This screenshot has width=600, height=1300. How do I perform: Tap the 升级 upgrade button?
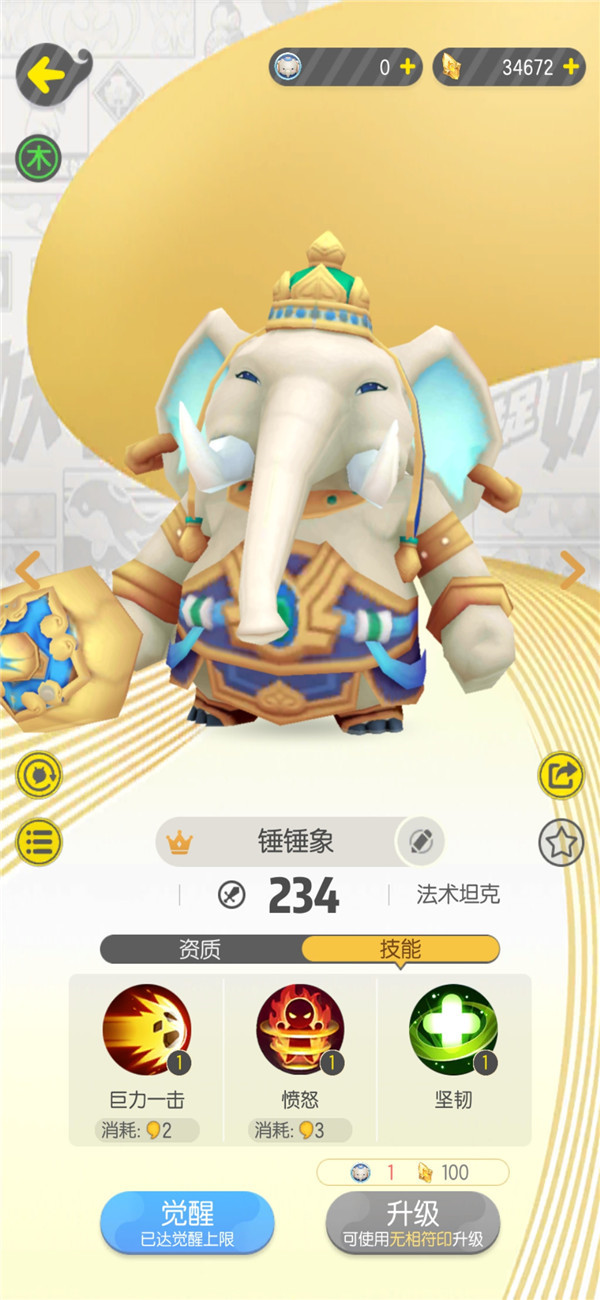[413, 1221]
